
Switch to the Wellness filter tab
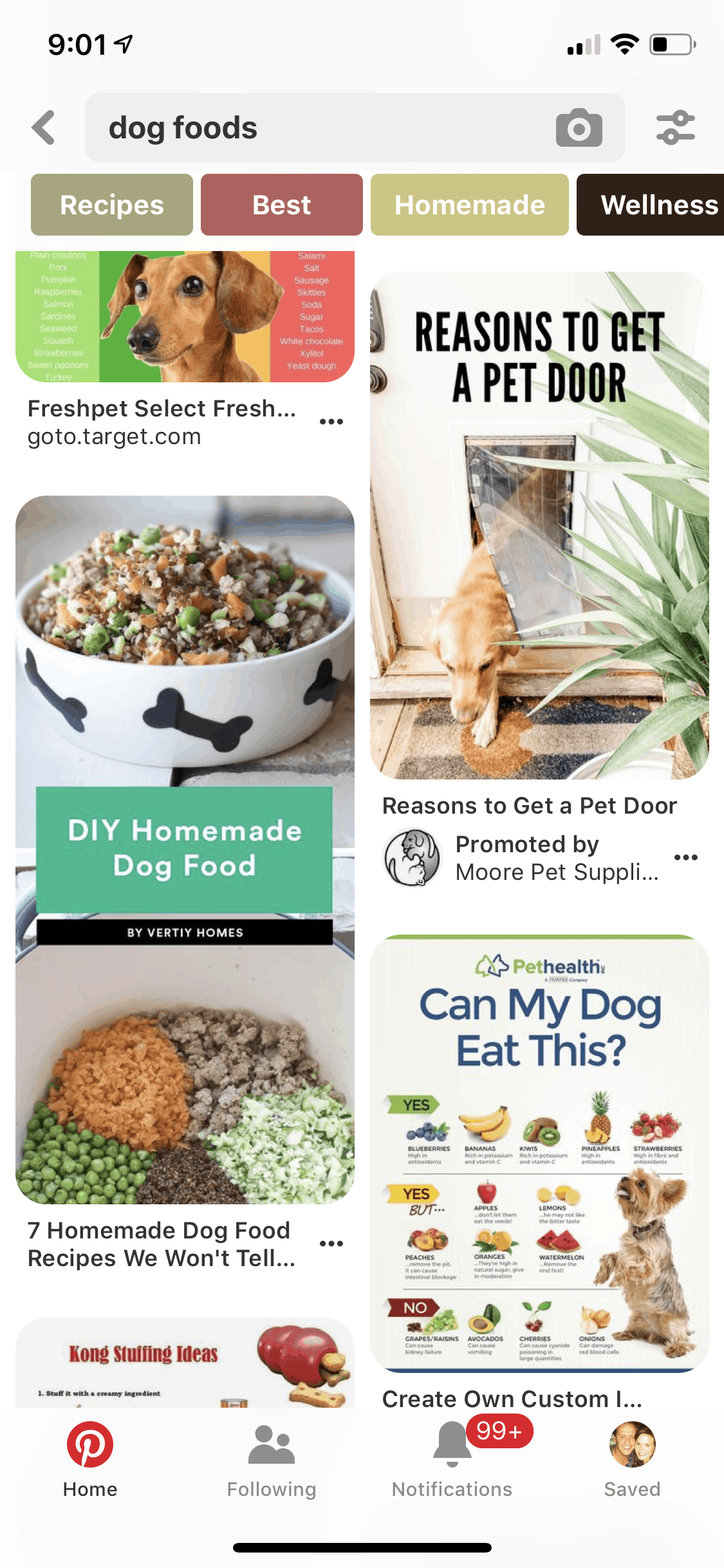click(x=659, y=204)
